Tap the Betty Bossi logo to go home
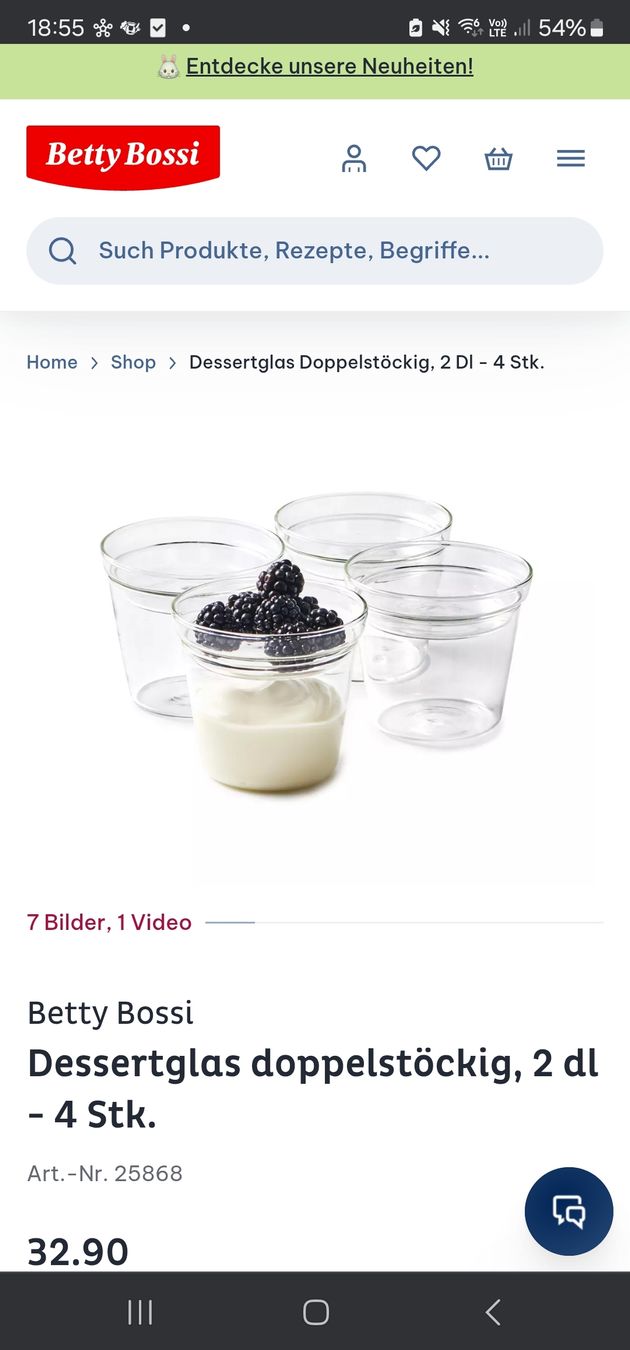This screenshot has width=630, height=1350. pos(123,157)
